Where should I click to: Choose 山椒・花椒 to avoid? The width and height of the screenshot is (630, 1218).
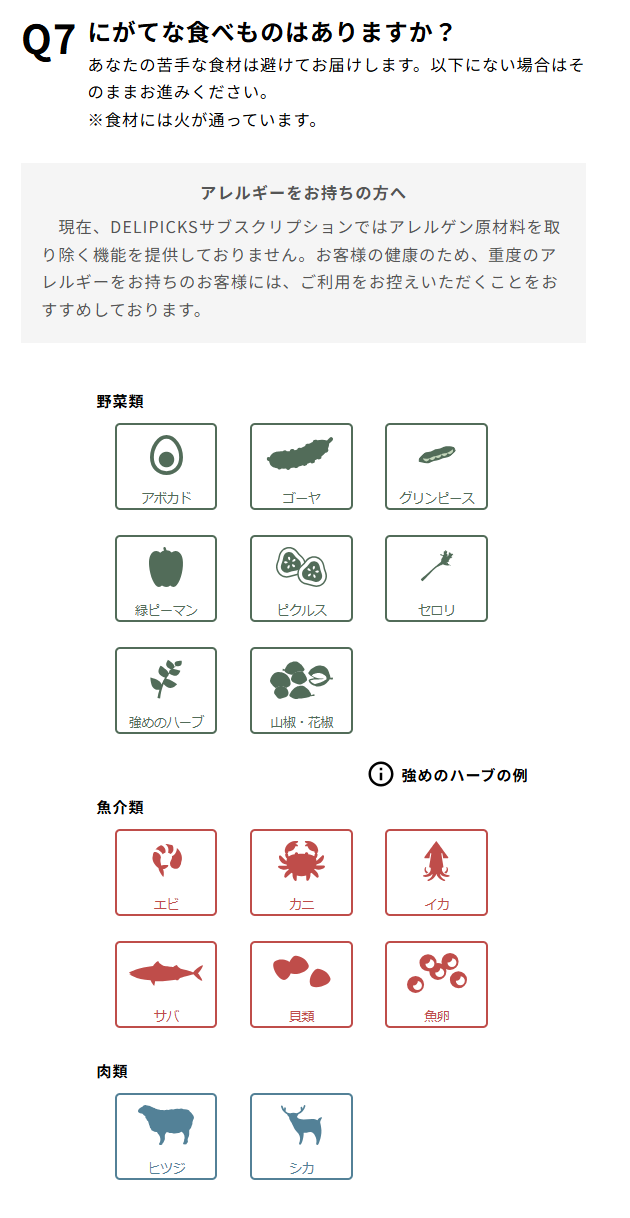[301, 690]
